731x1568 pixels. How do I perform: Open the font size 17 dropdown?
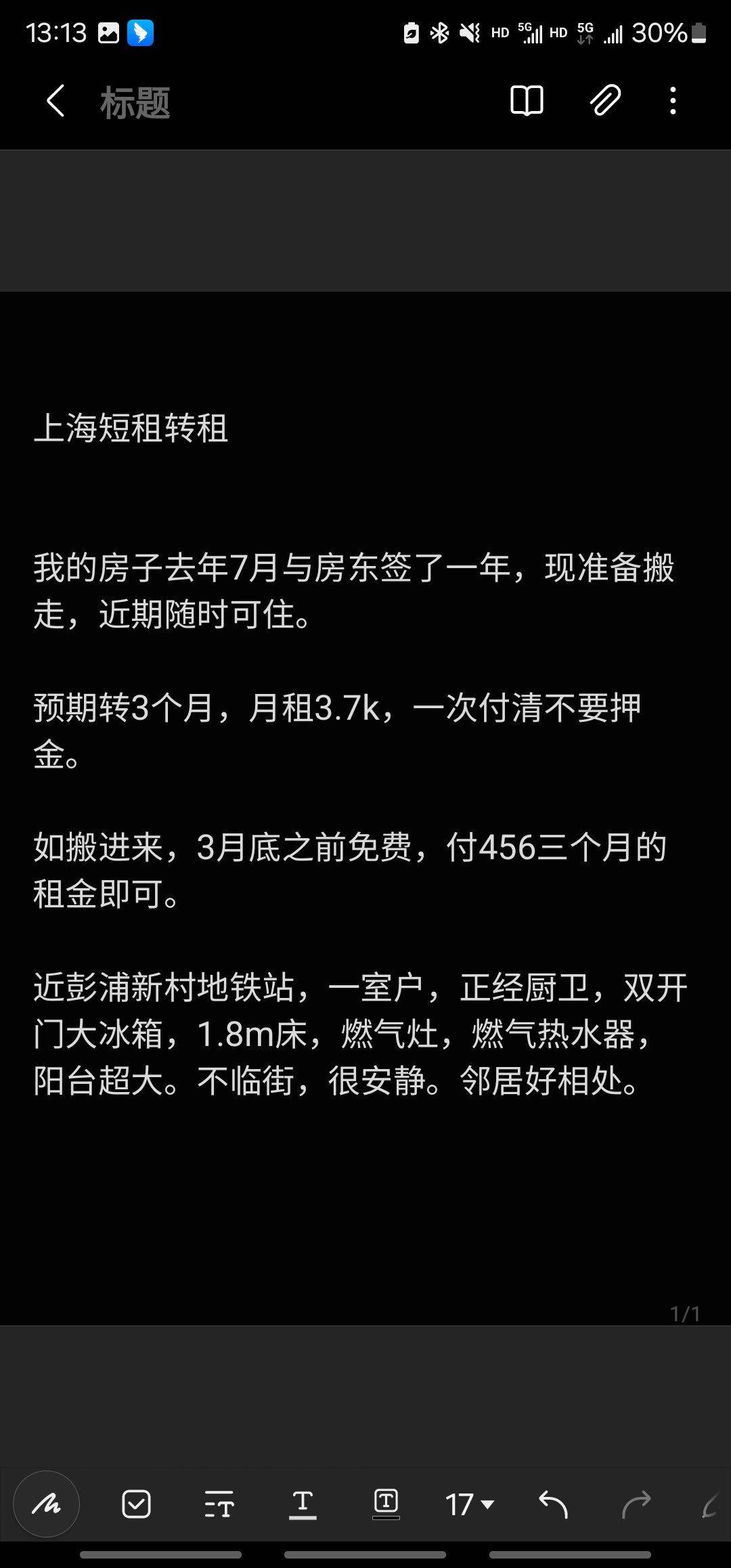[467, 1504]
